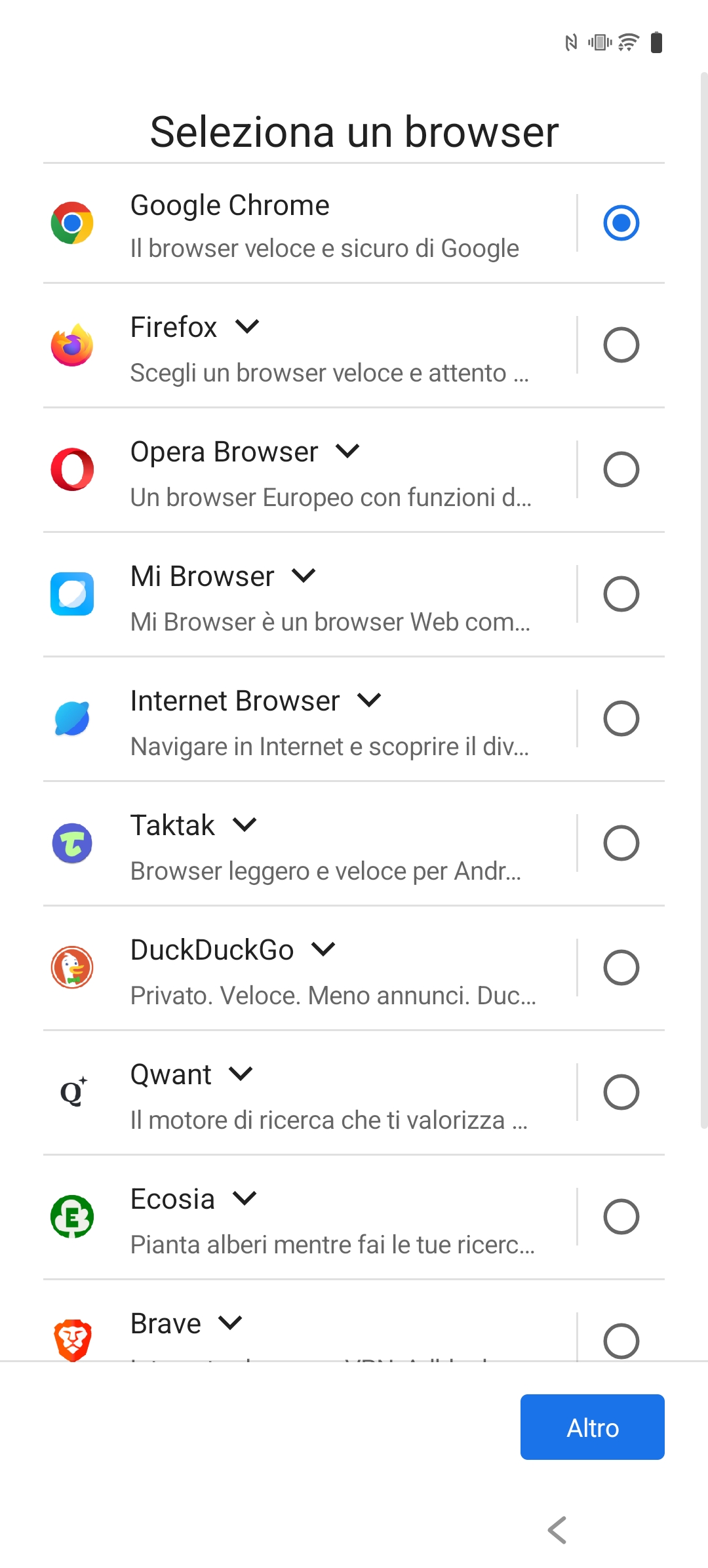Pick Mi Browser radio option

[621, 594]
